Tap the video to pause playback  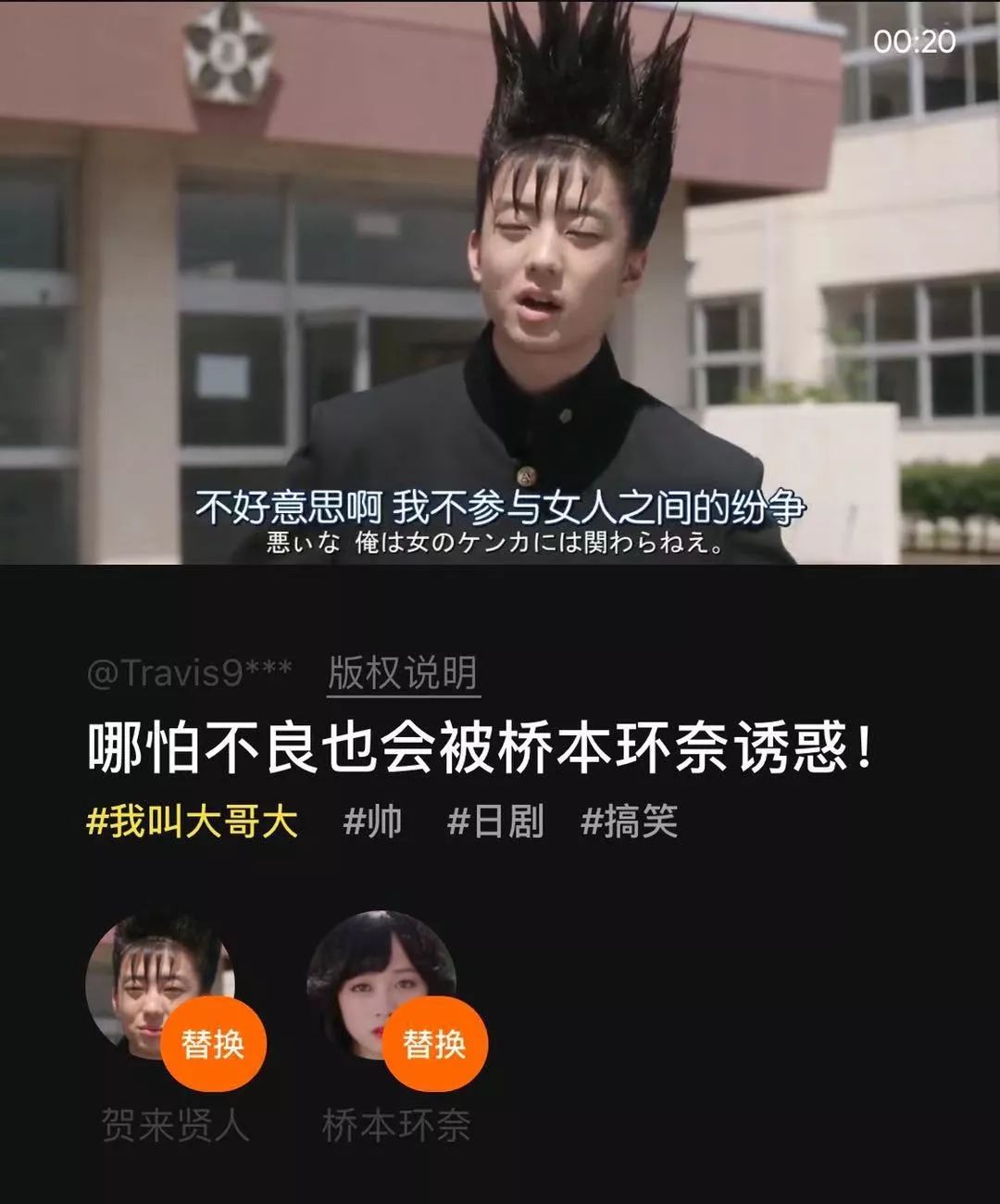500,278
